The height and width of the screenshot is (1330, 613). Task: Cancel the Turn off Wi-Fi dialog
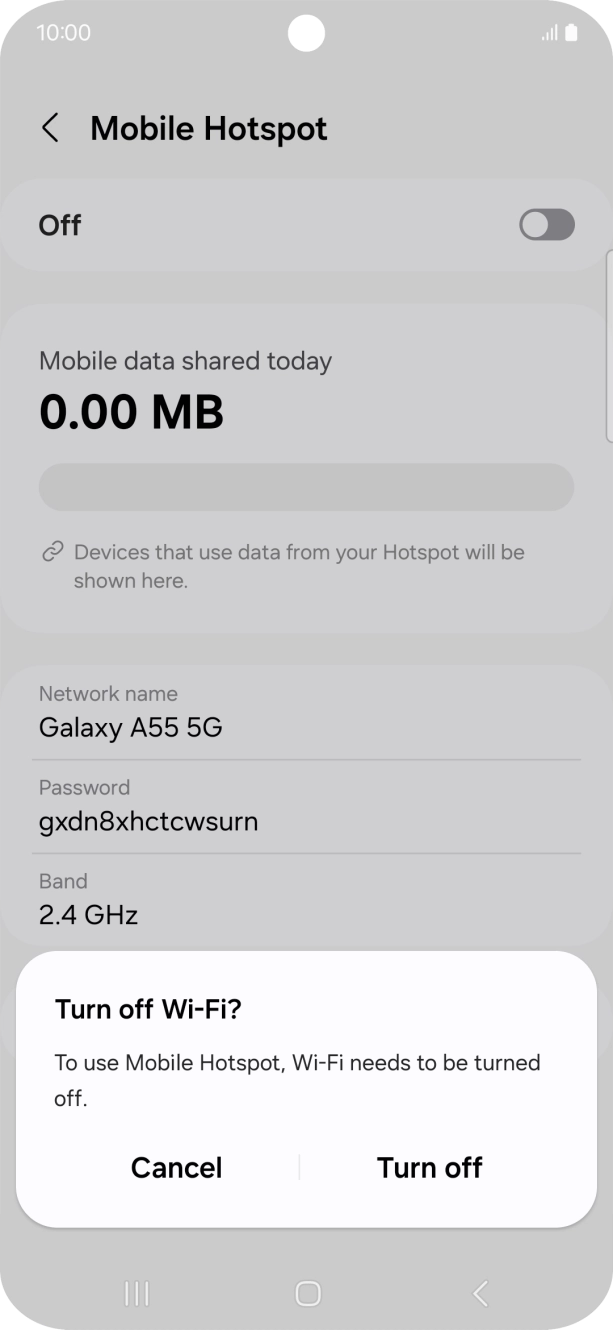pyautogui.click(x=176, y=1167)
